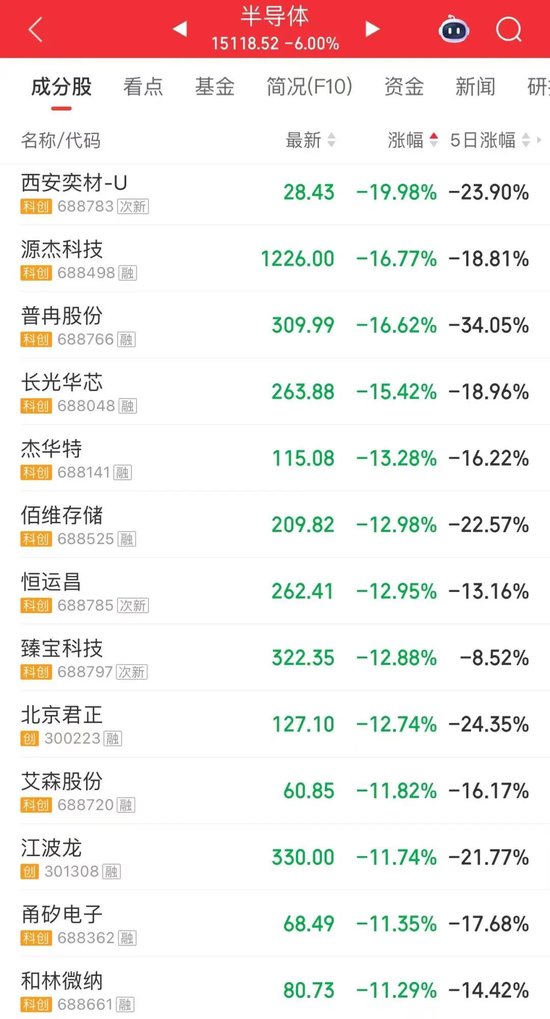Open stock 江波龙
This screenshot has width=550, height=1019.
click(x=275, y=858)
